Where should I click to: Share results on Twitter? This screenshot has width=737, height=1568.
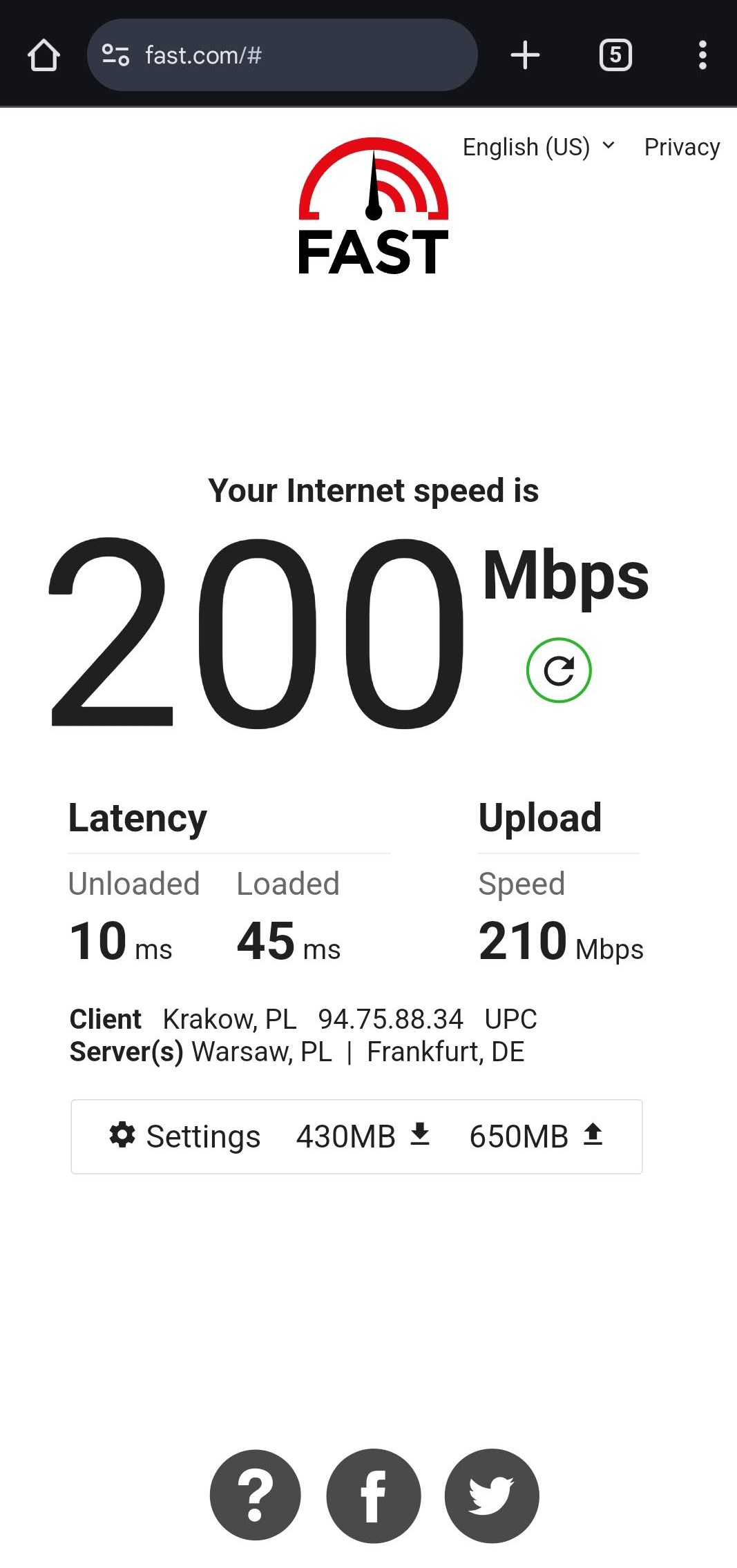click(492, 1496)
